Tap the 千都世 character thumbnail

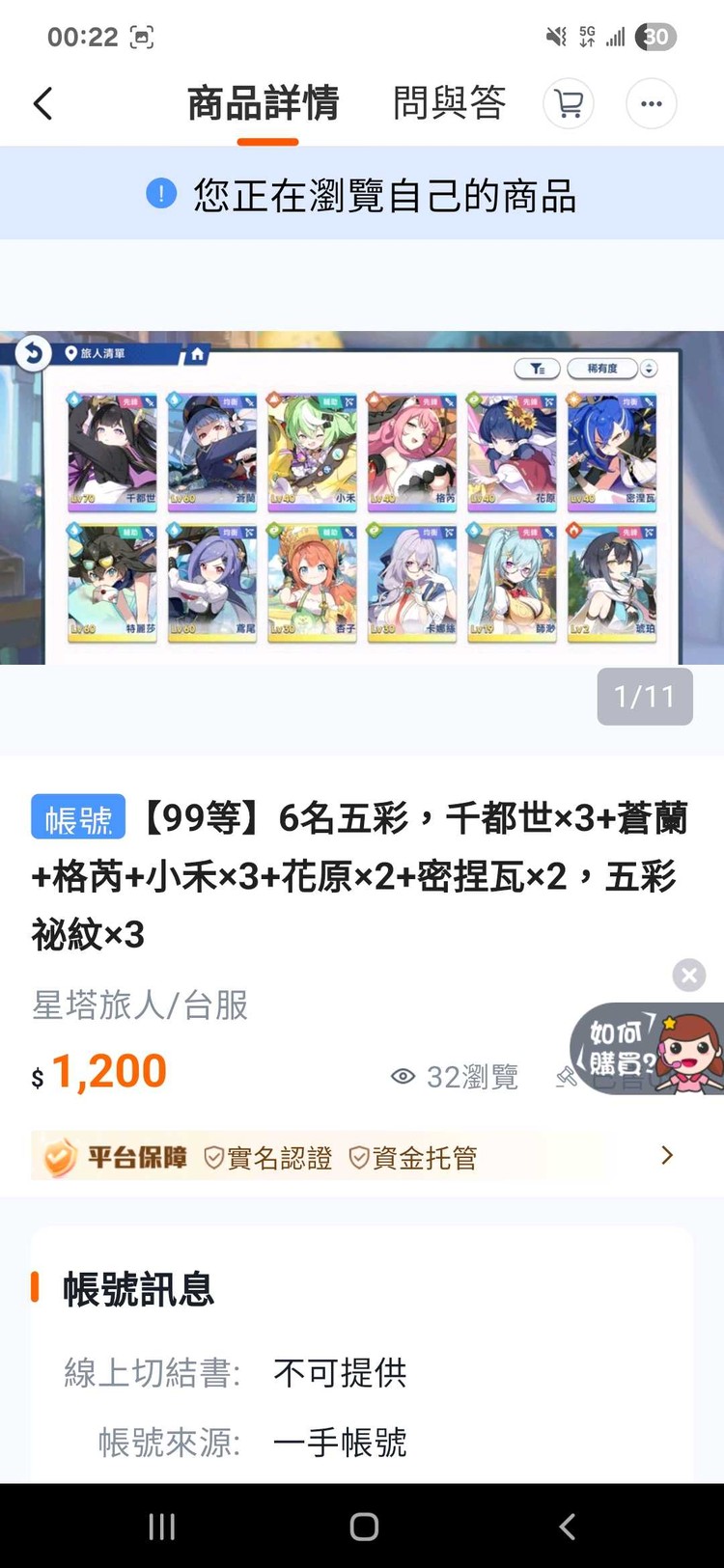click(111, 450)
